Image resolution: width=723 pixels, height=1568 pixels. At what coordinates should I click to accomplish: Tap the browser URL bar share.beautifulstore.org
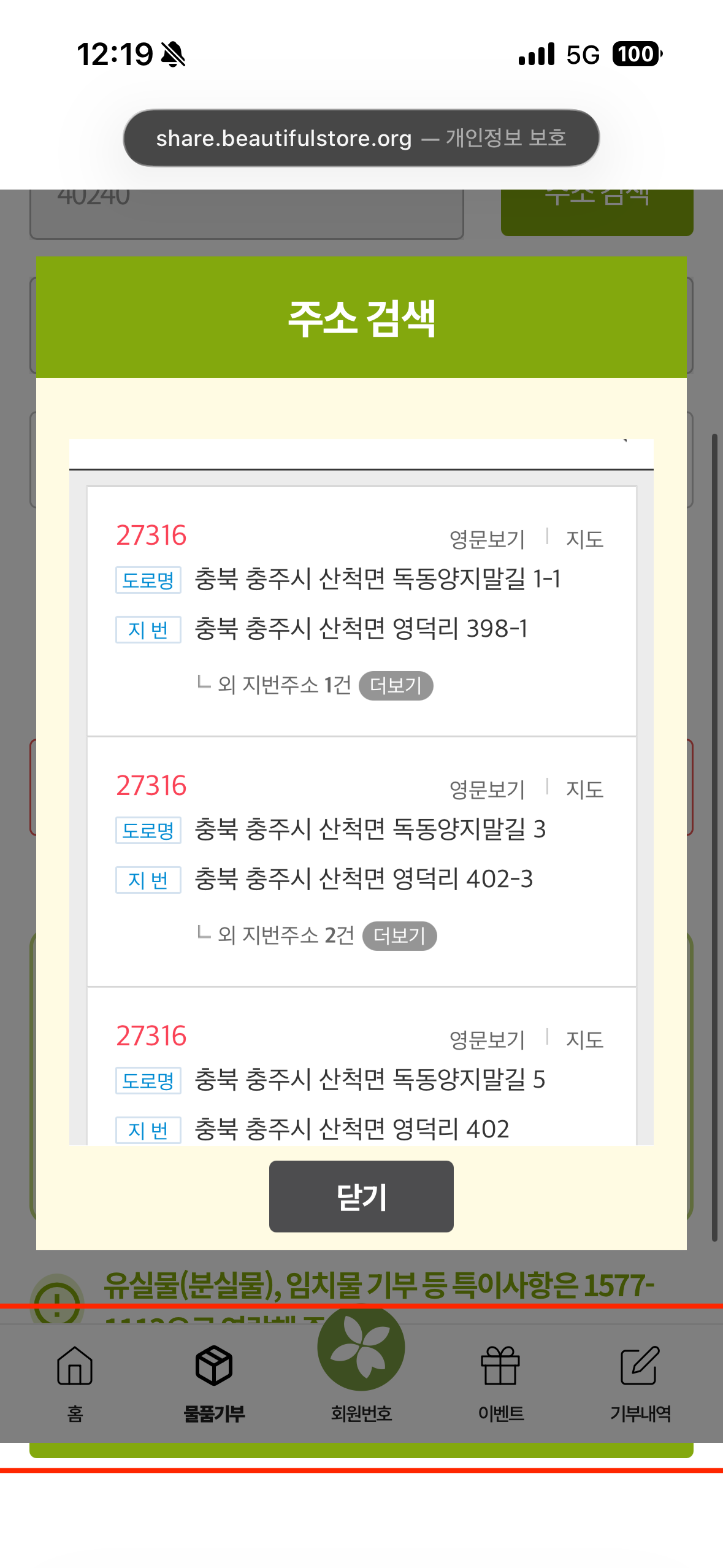[361, 138]
